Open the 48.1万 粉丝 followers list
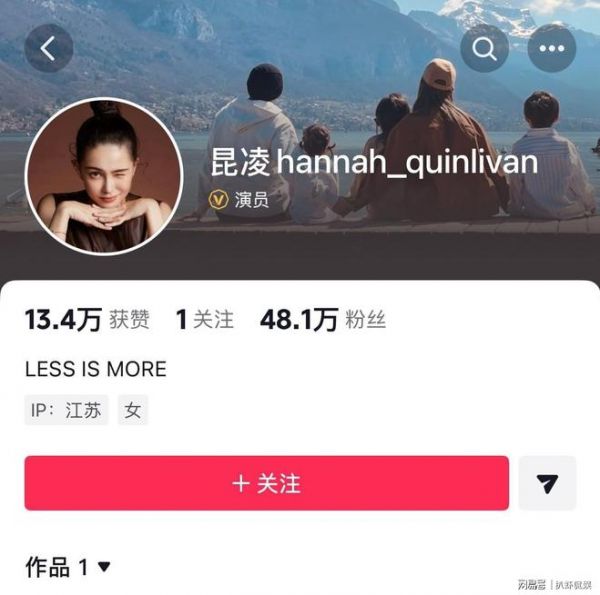The height and width of the screenshot is (595, 600). [322, 320]
